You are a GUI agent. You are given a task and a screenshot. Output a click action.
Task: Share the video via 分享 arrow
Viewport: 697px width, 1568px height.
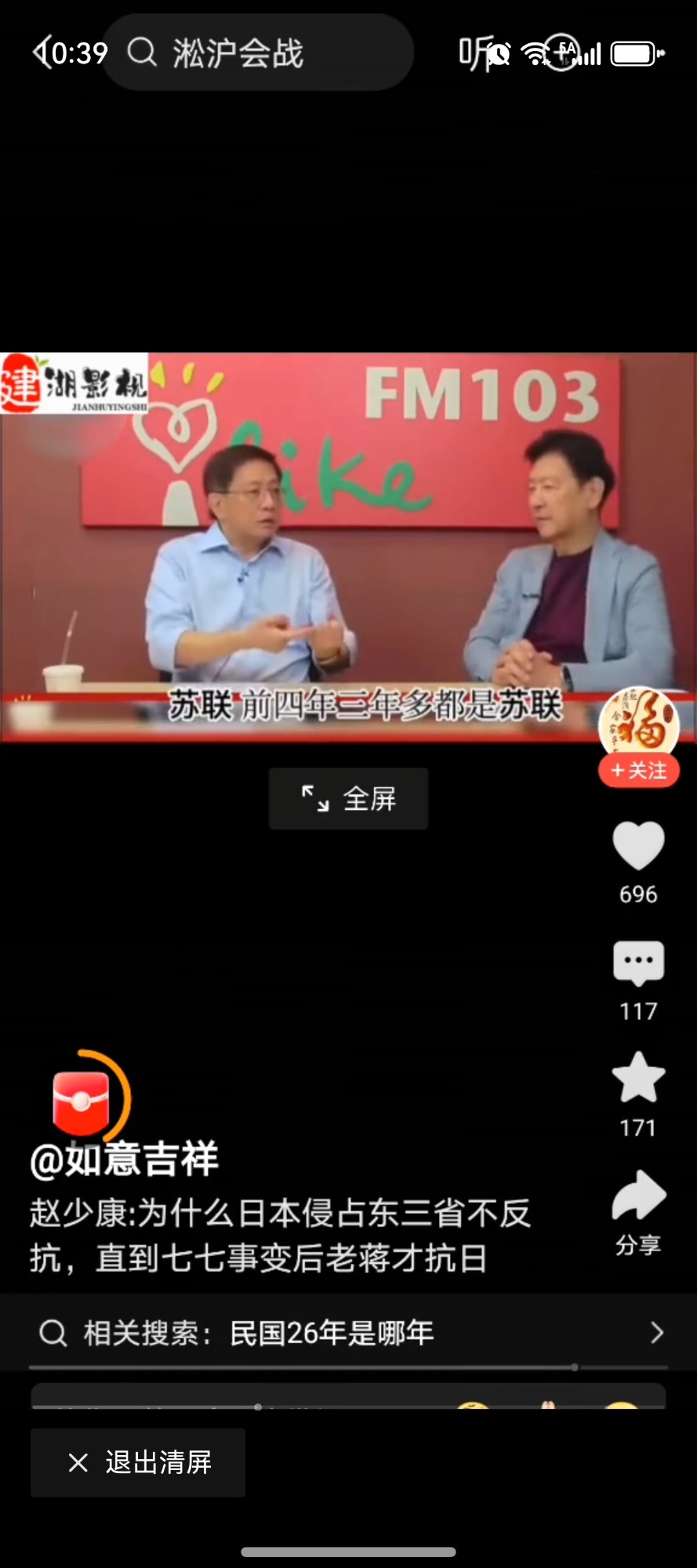638,1196
